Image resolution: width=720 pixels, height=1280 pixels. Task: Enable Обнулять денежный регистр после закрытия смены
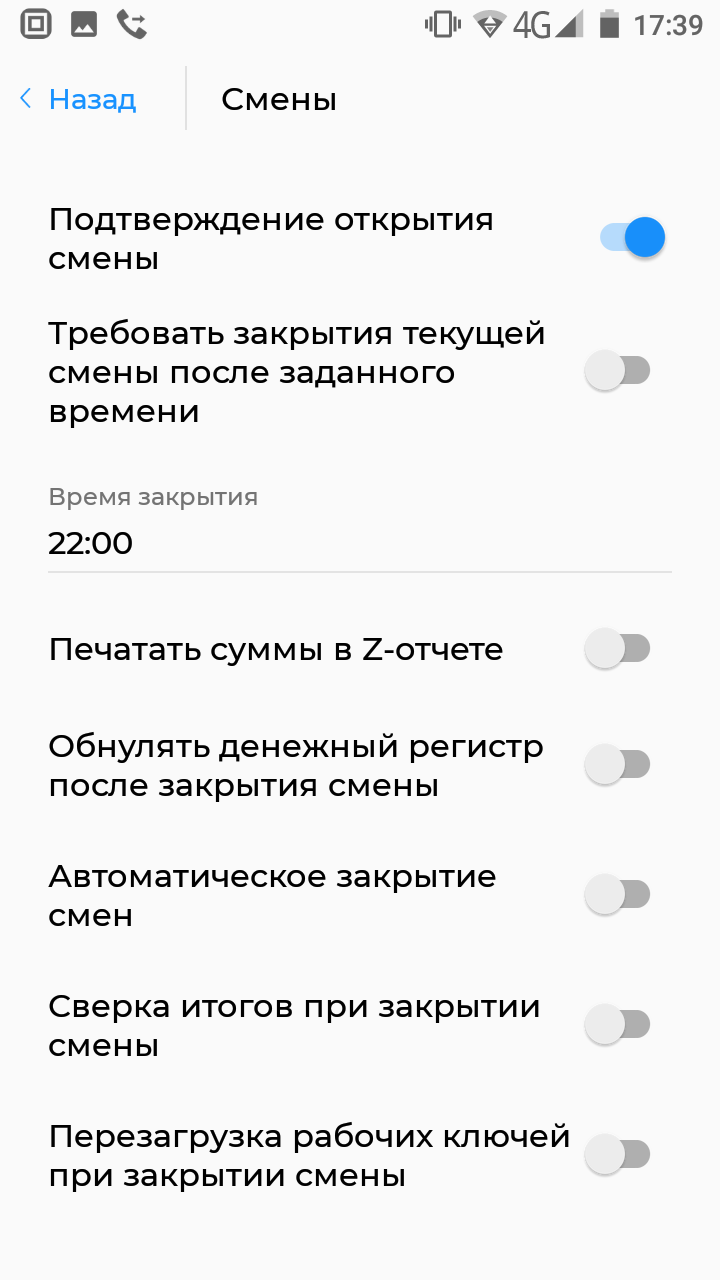[618, 765]
